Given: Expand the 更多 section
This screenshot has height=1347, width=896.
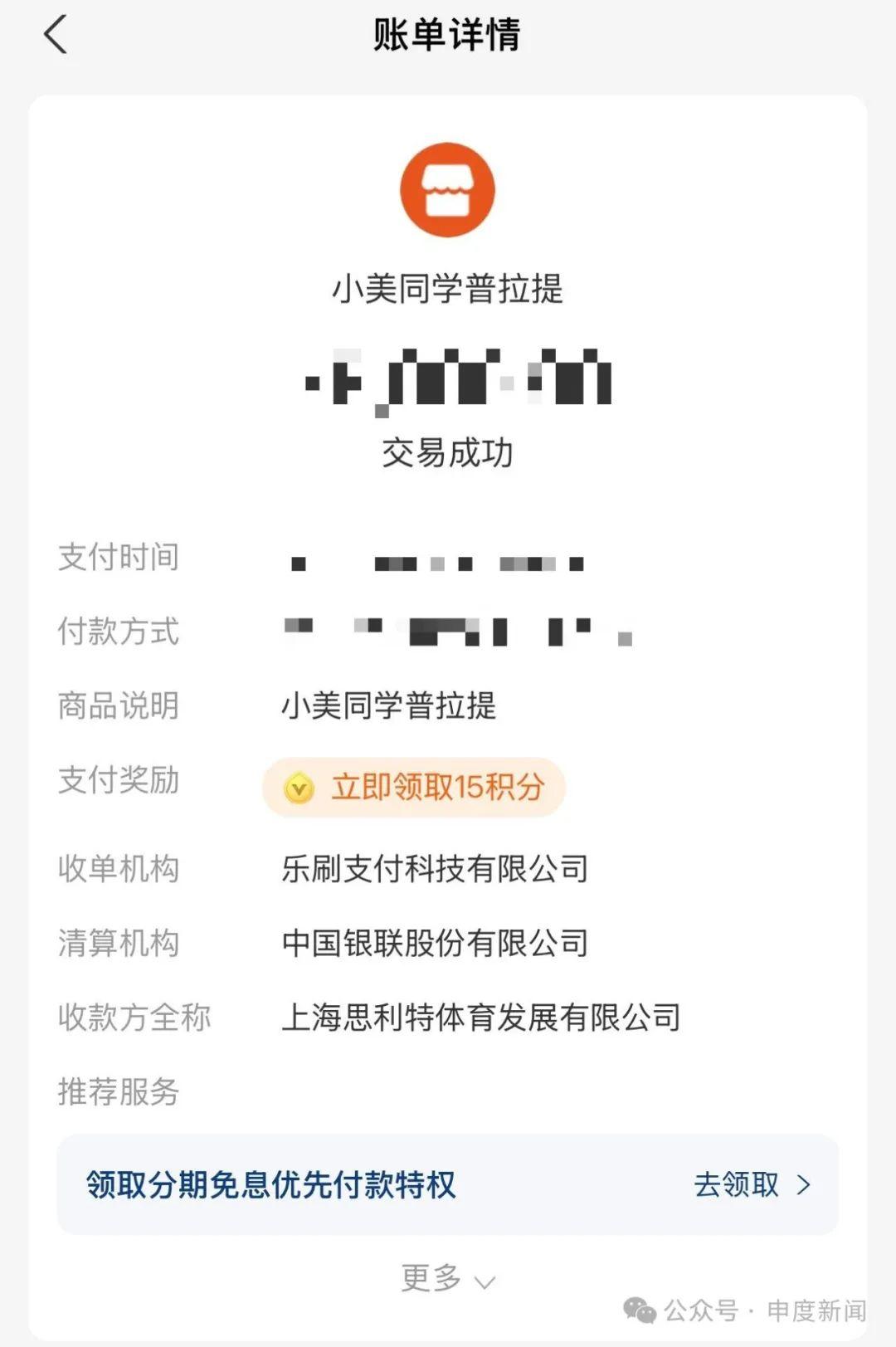Looking at the screenshot, I should click(x=447, y=1279).
